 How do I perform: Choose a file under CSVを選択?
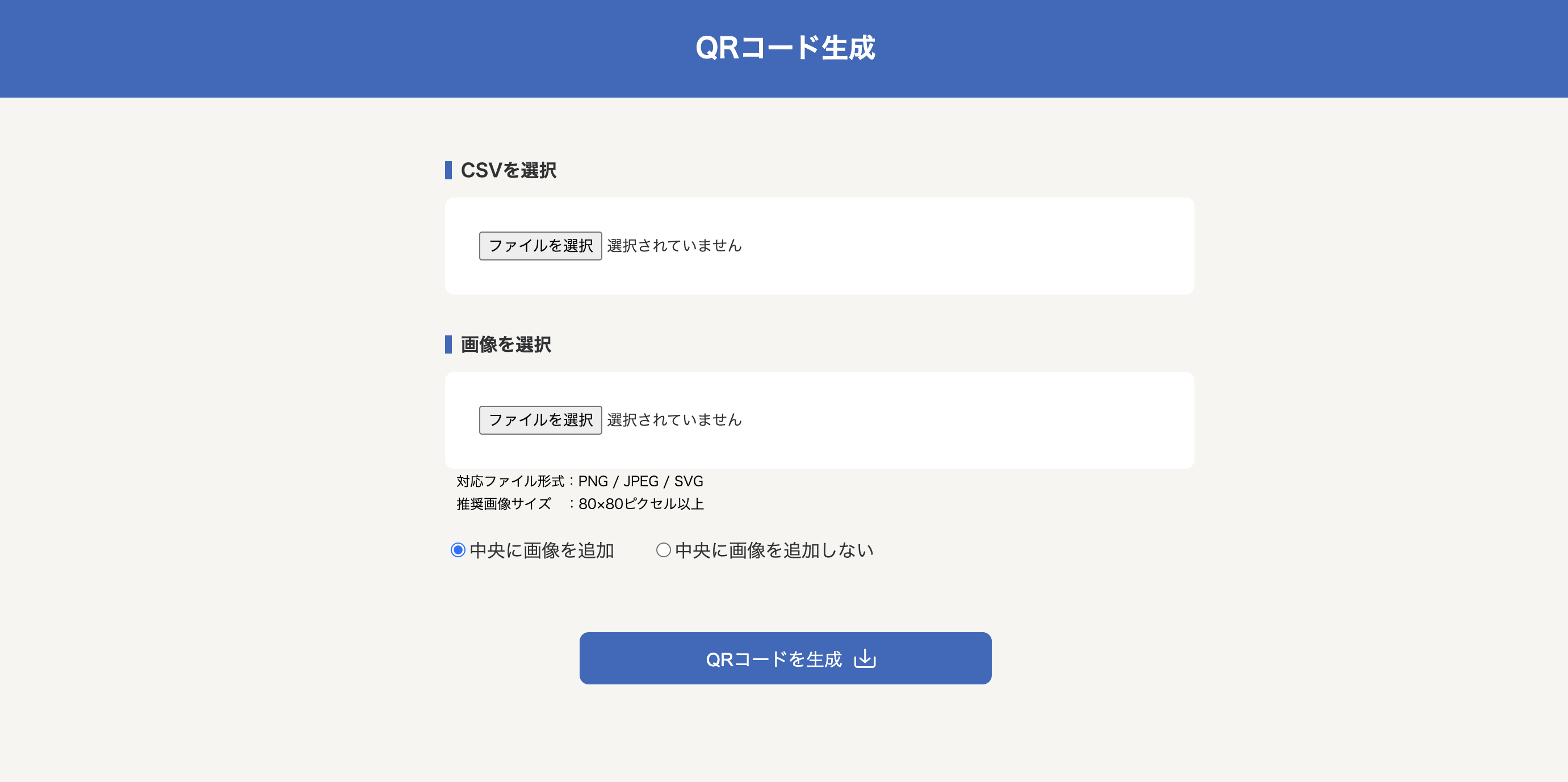(x=540, y=246)
